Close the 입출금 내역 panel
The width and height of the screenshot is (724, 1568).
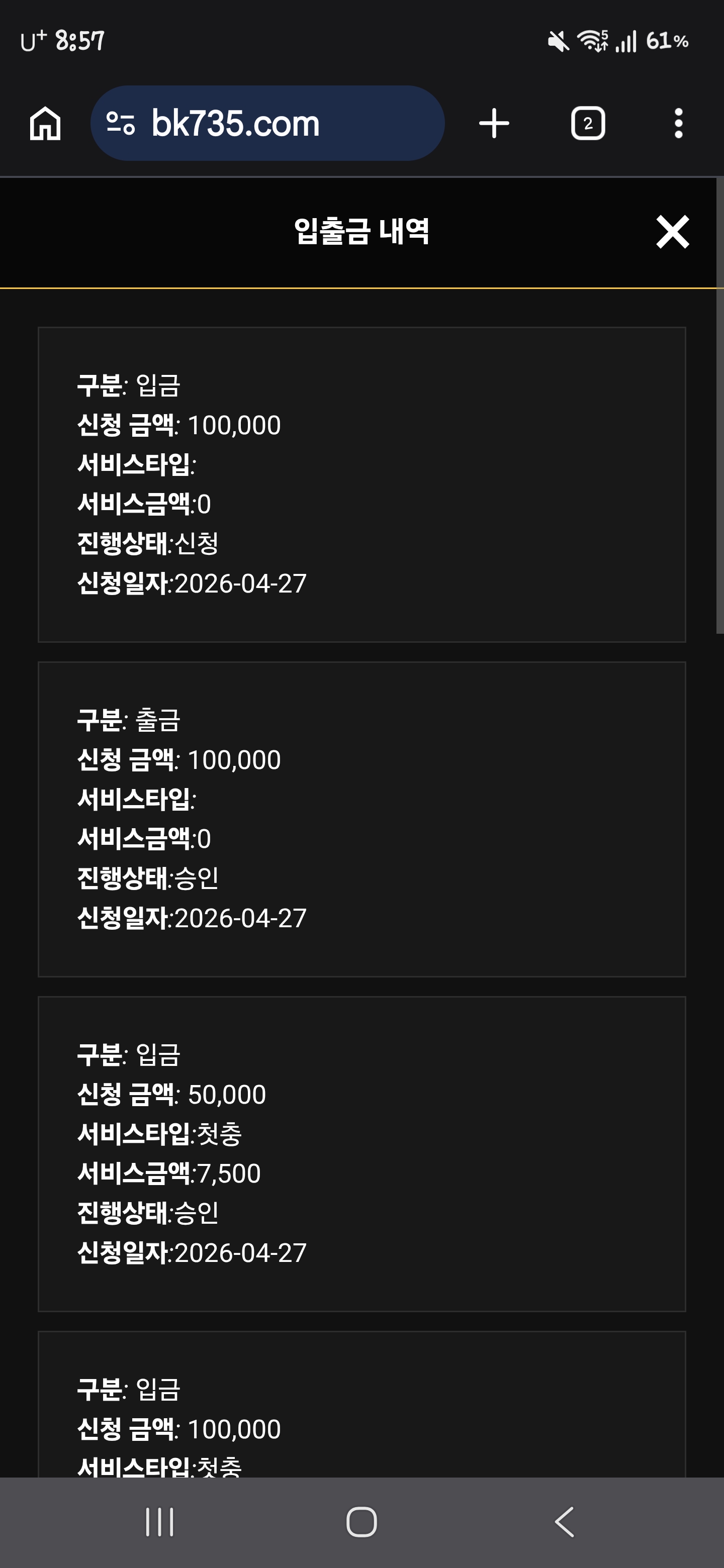(x=672, y=232)
